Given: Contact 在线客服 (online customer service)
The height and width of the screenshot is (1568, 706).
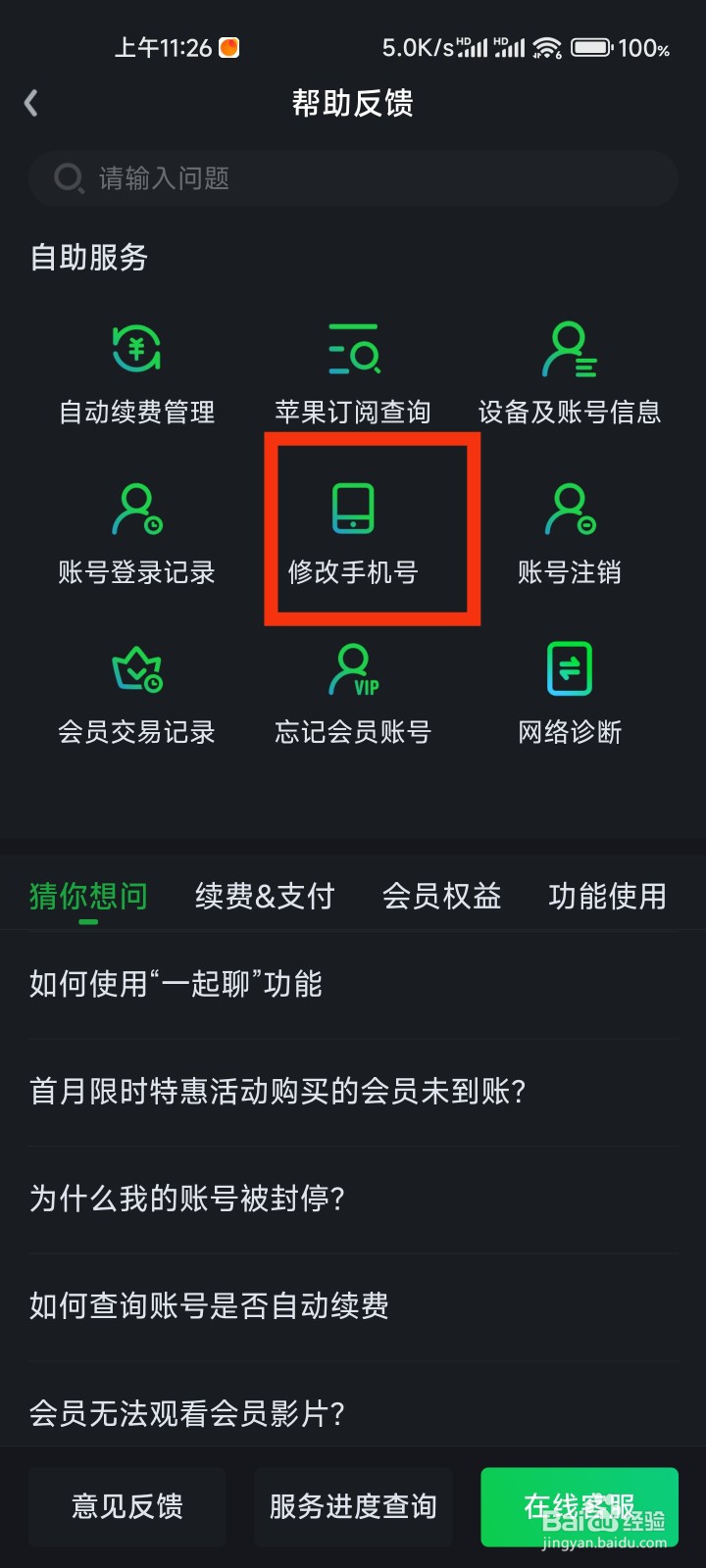Looking at the screenshot, I should pyautogui.click(x=579, y=1506).
